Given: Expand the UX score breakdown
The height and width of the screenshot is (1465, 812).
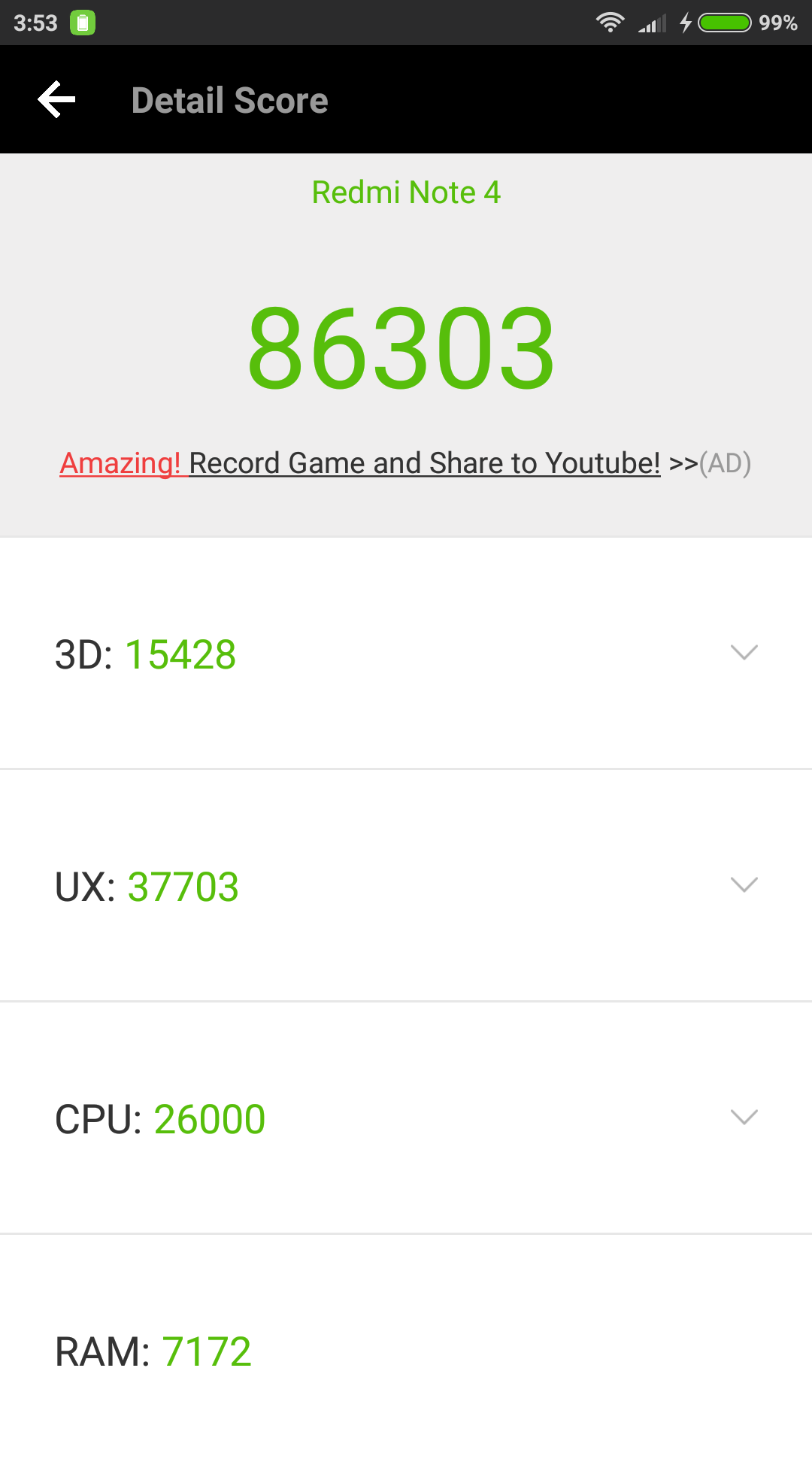Looking at the screenshot, I should coord(744,885).
